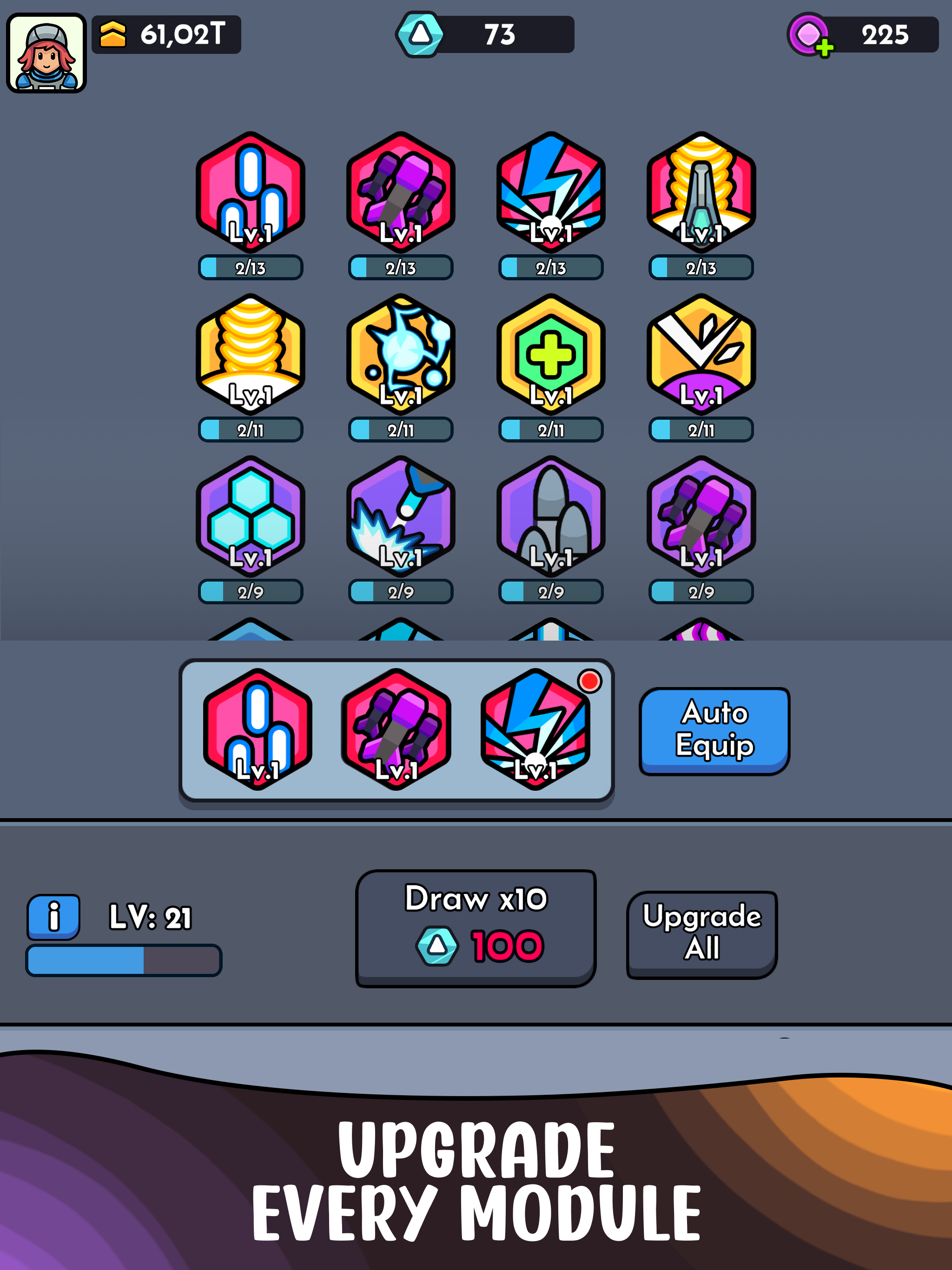Select the purple syringe splash module
952x1270 pixels.
pyautogui.click(x=401, y=516)
